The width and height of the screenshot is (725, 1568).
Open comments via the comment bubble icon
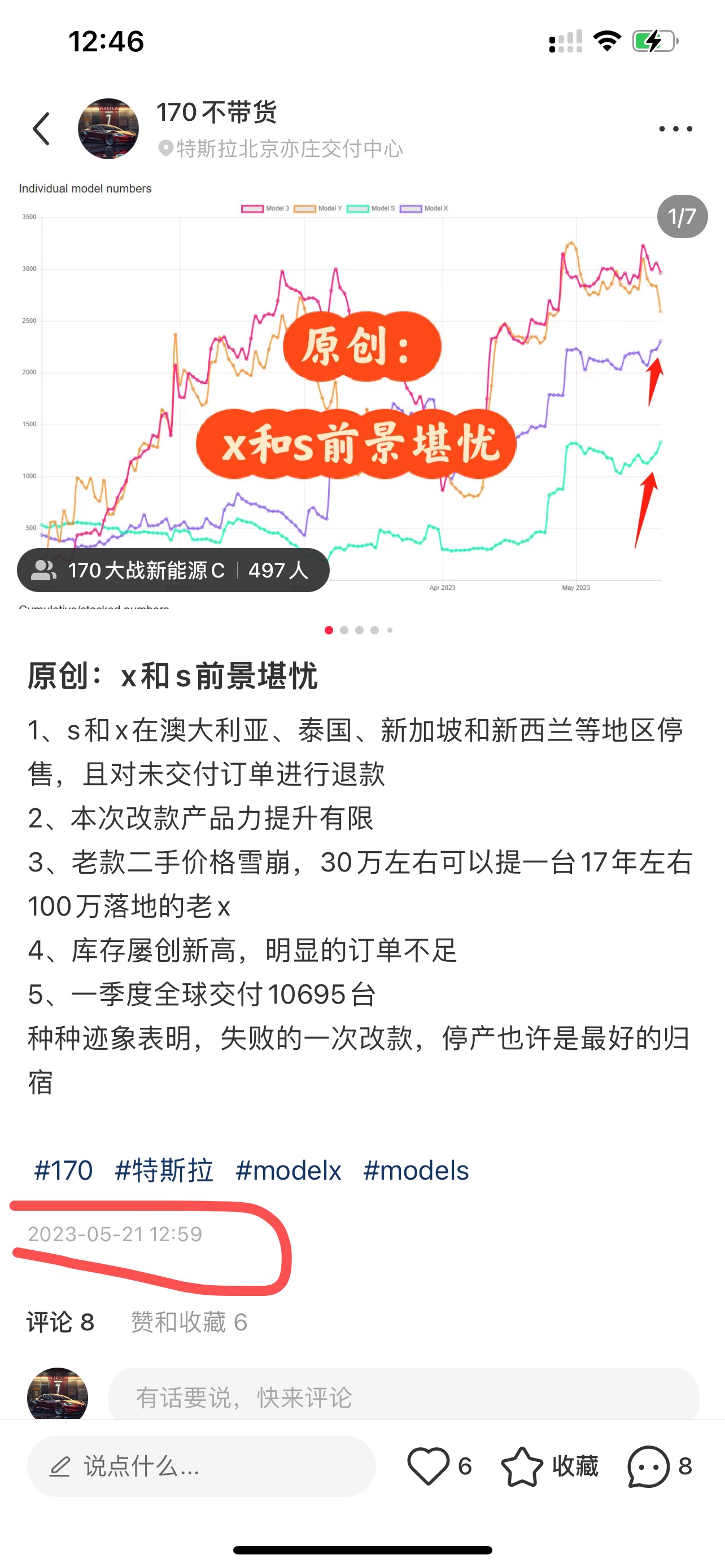click(647, 1467)
